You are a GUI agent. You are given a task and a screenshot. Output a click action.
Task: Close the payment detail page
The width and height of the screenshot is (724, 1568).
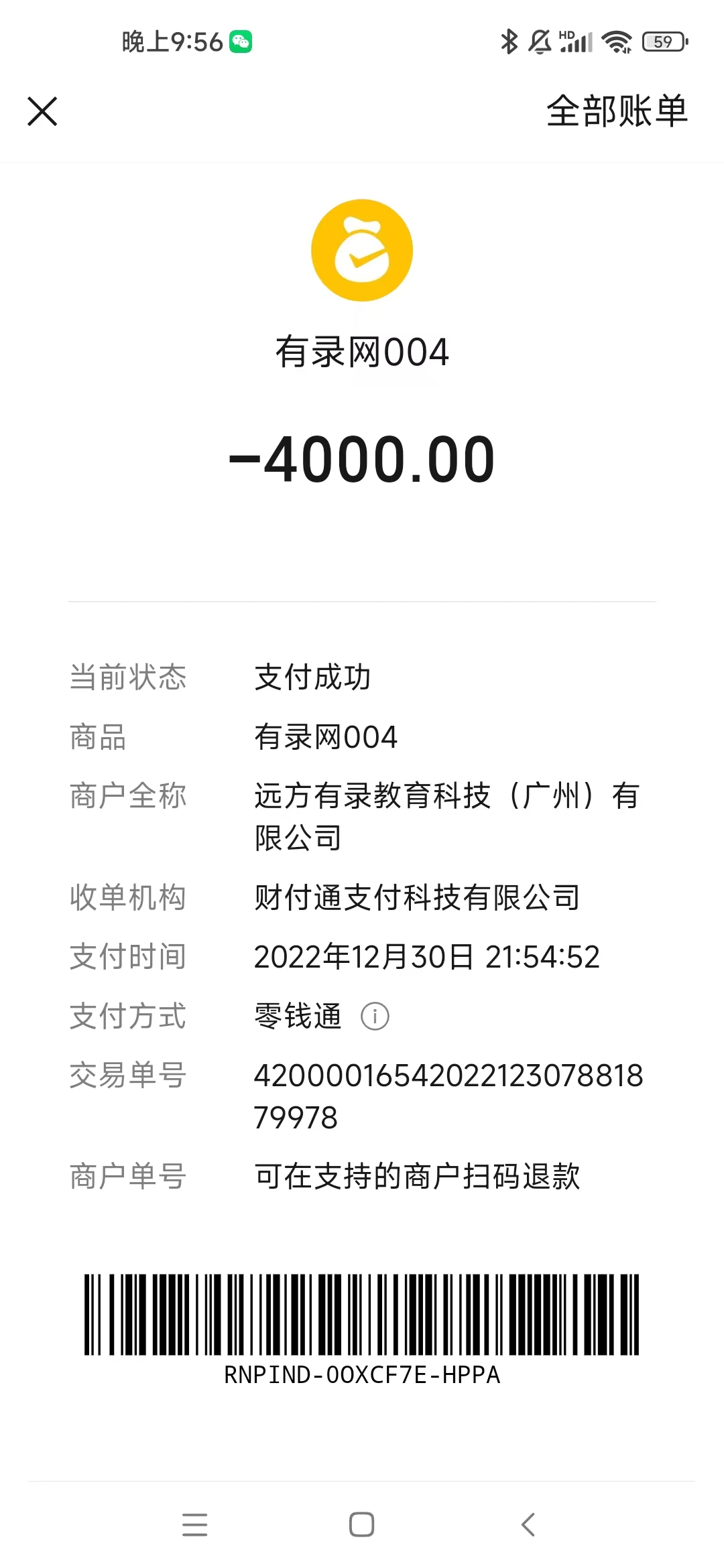(42, 111)
